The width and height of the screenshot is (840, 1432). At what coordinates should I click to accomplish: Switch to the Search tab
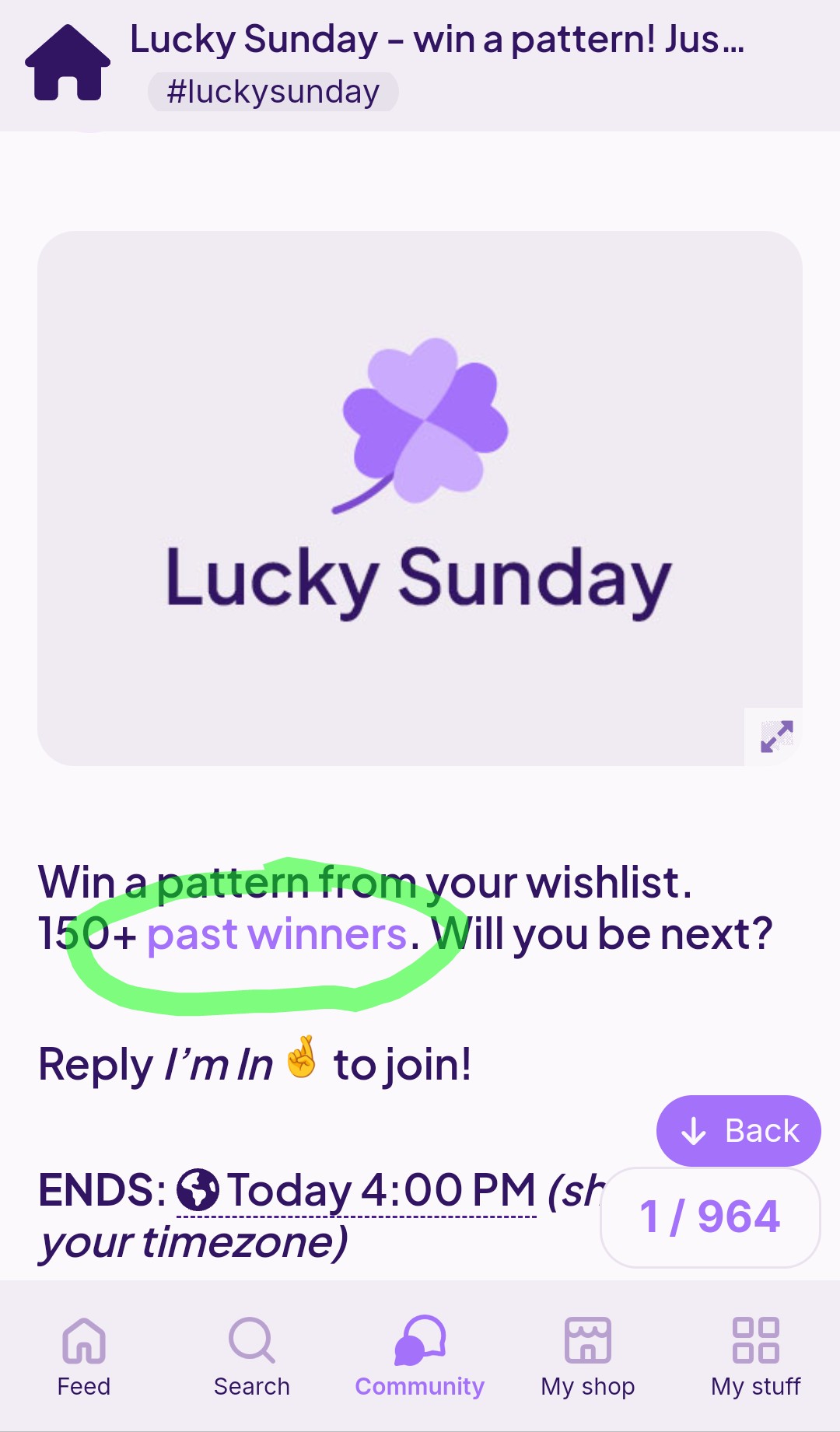point(252,1357)
